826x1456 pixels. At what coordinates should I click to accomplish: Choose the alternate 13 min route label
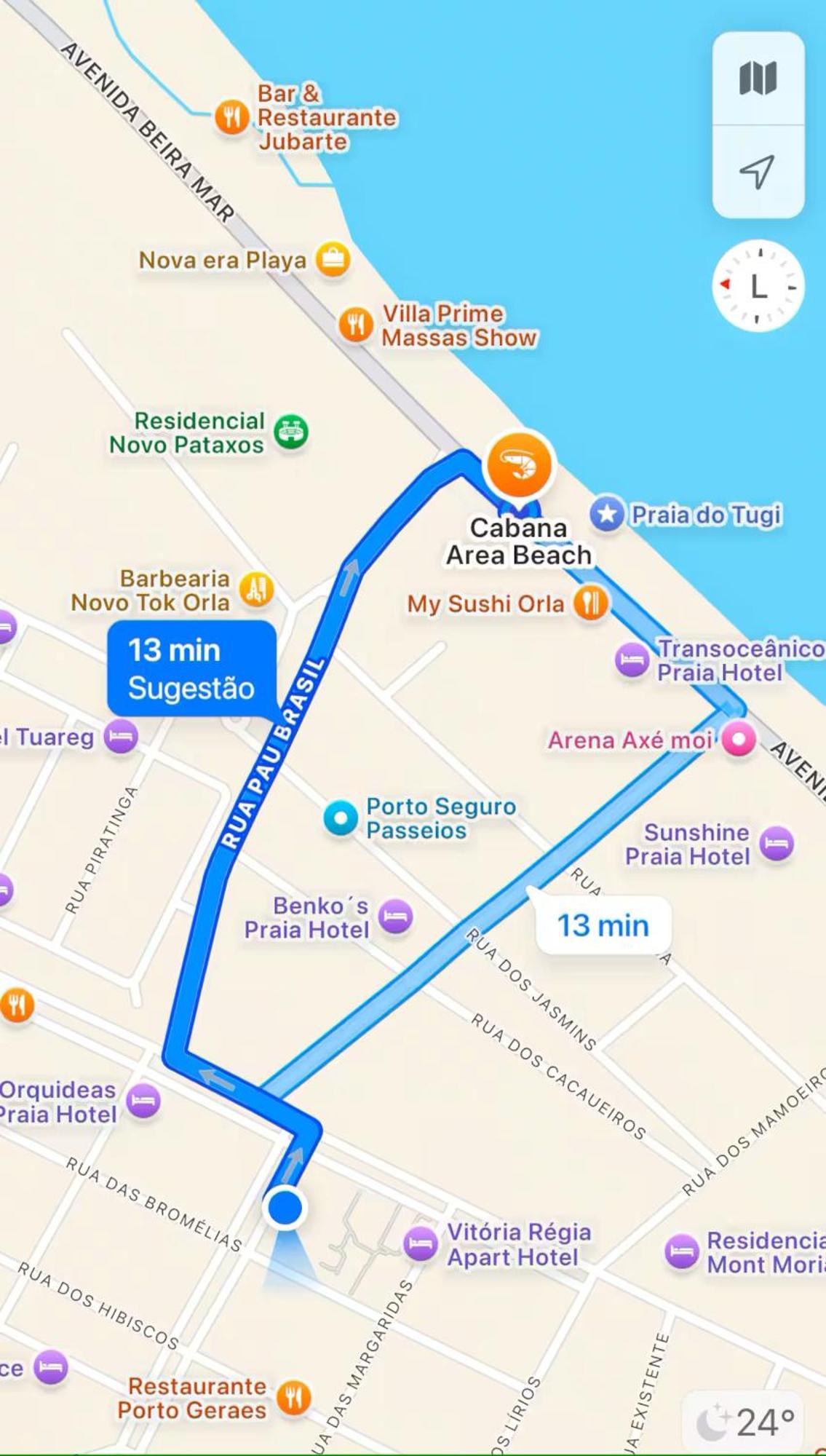tap(603, 925)
